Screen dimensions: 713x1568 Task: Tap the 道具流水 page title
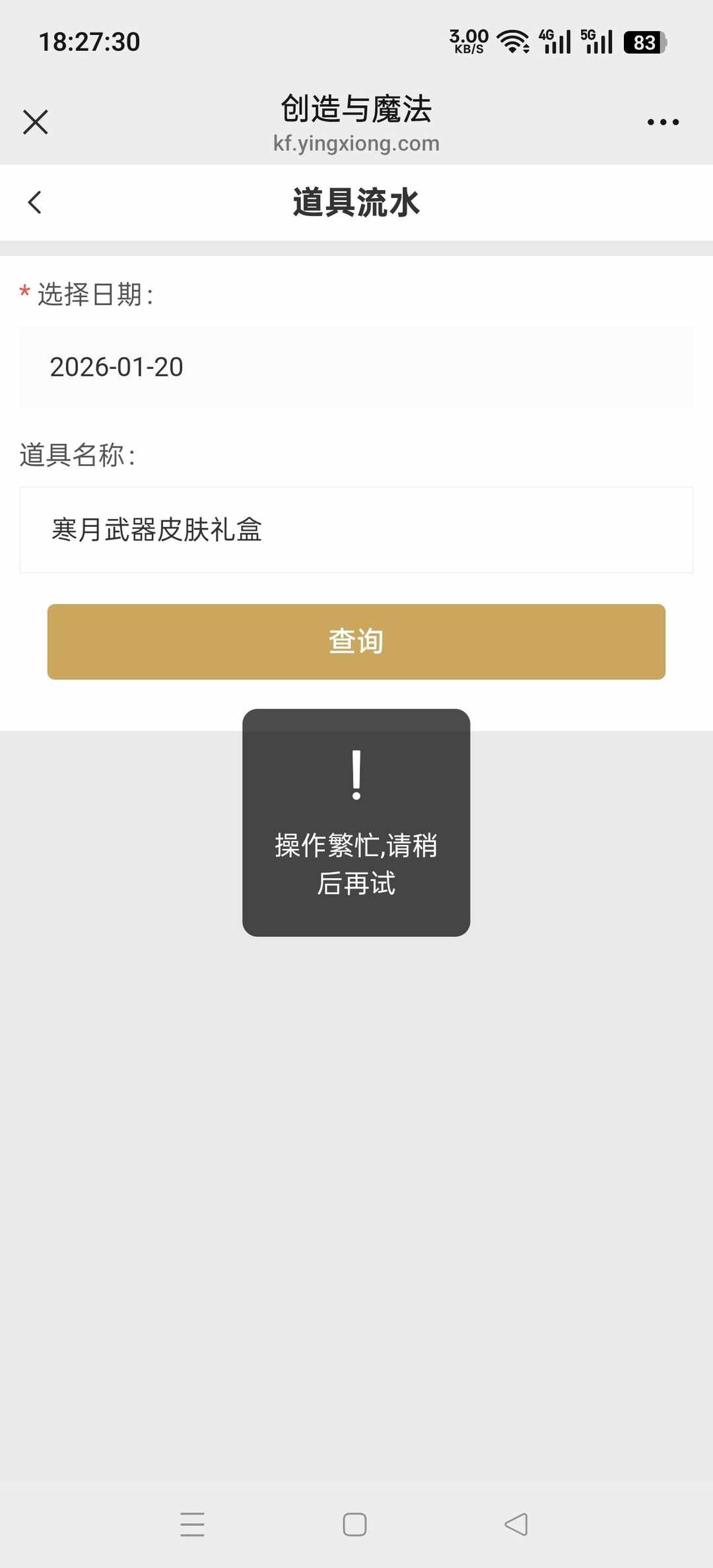tap(356, 203)
